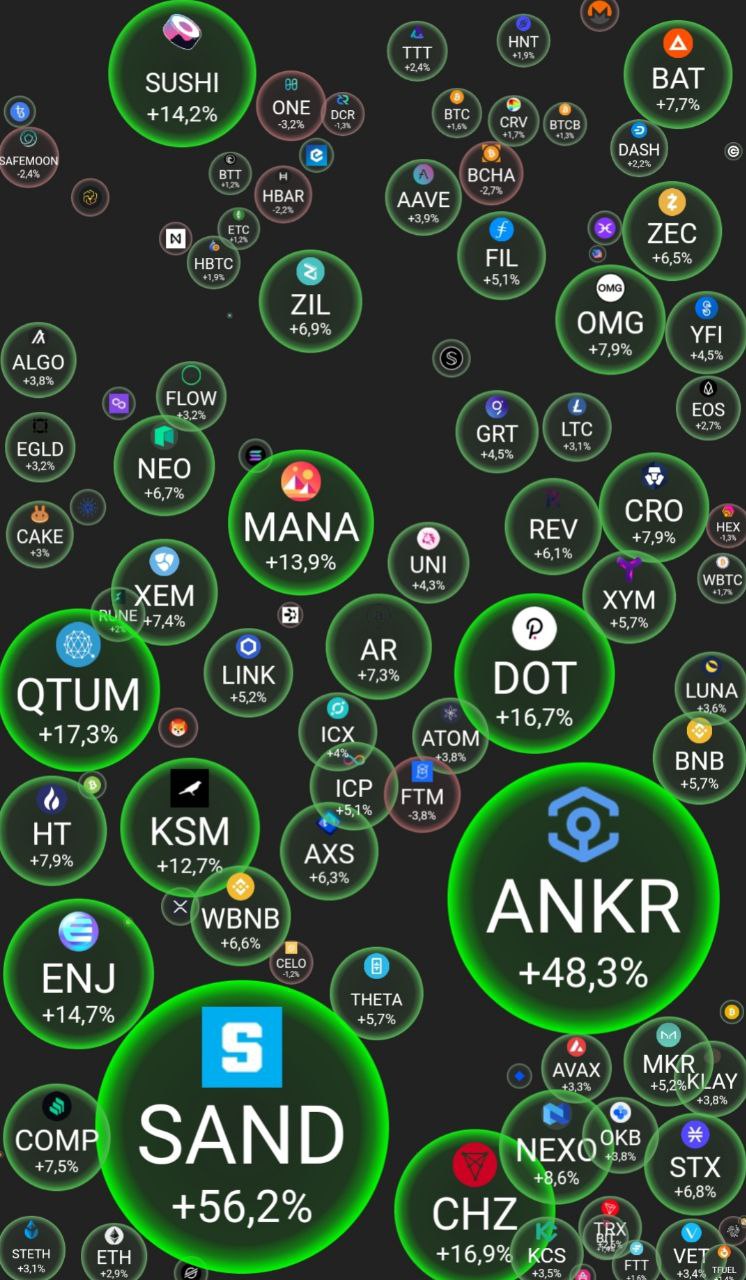The width and height of the screenshot is (746, 1280).
Task: Open the COMP bubble
Action: 56,1136
